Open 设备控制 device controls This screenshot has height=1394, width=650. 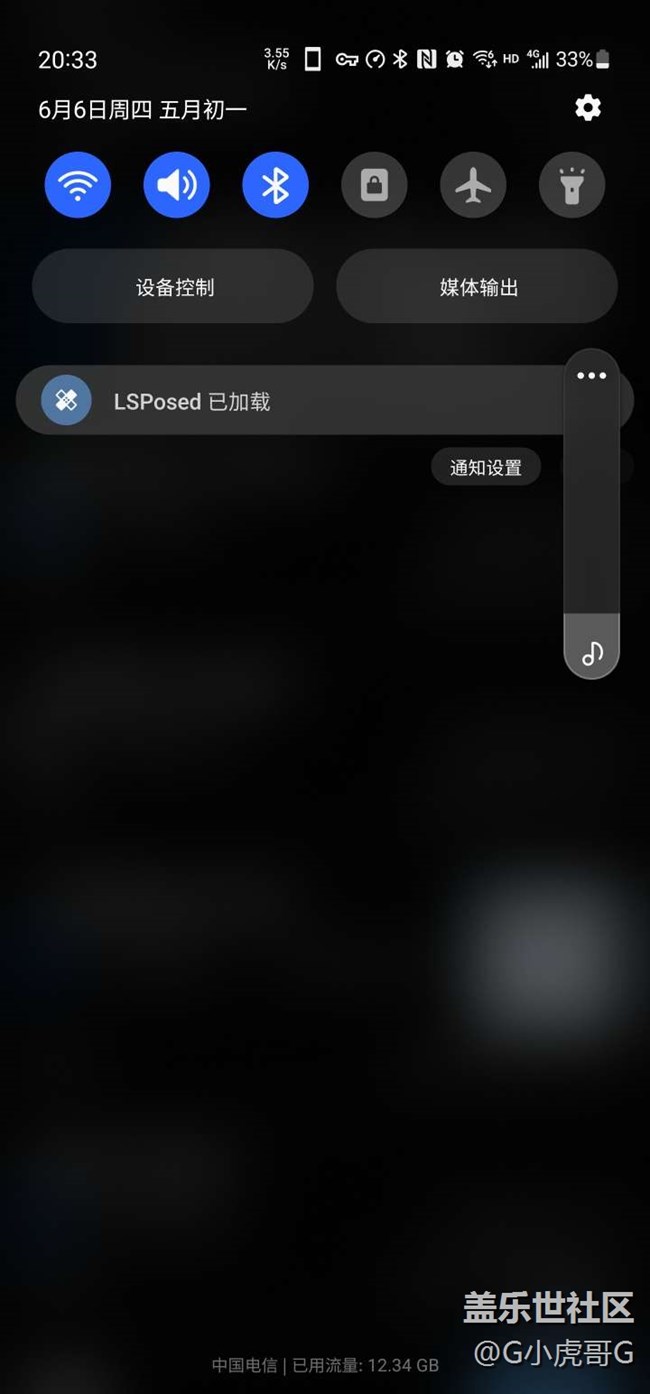[173, 287]
